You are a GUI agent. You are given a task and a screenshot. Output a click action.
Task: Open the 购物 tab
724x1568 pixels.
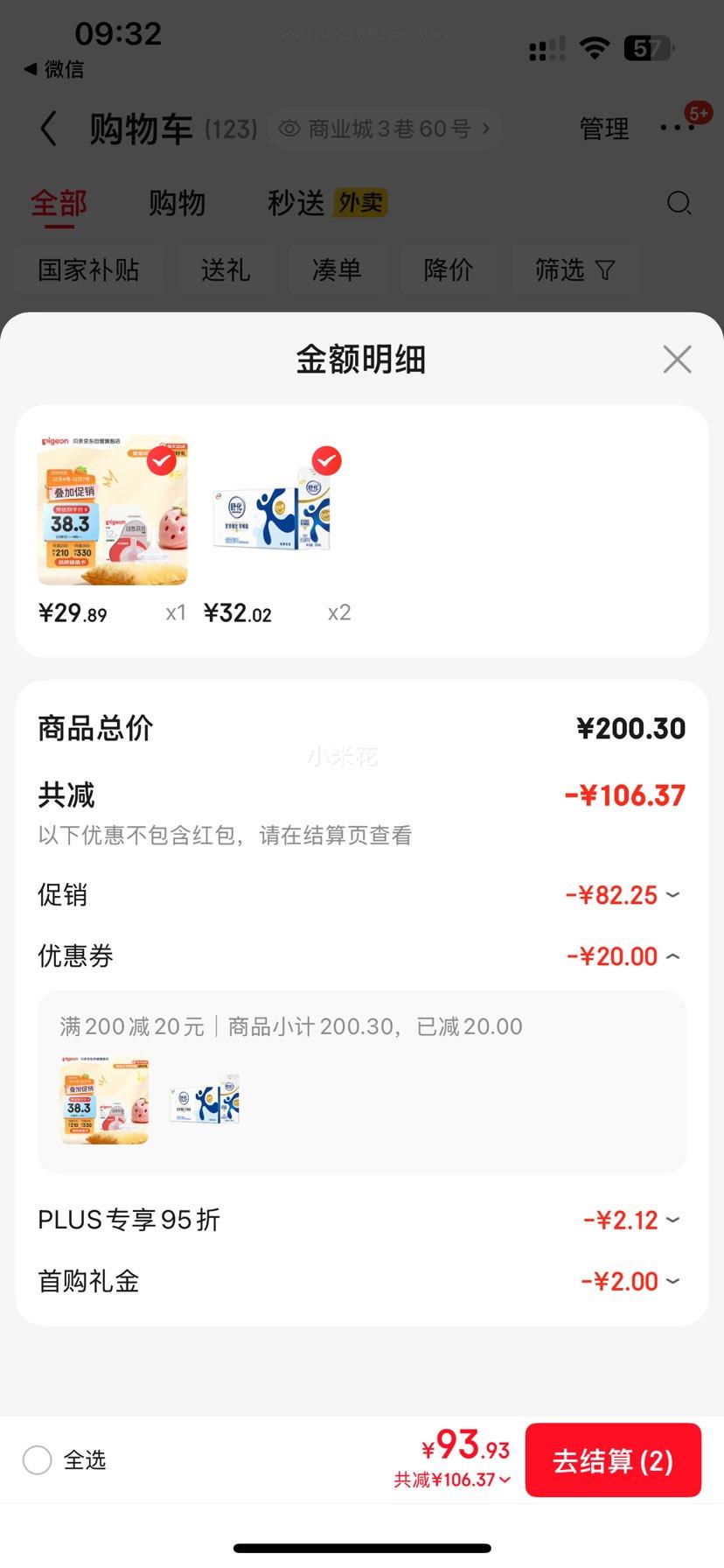tap(178, 203)
